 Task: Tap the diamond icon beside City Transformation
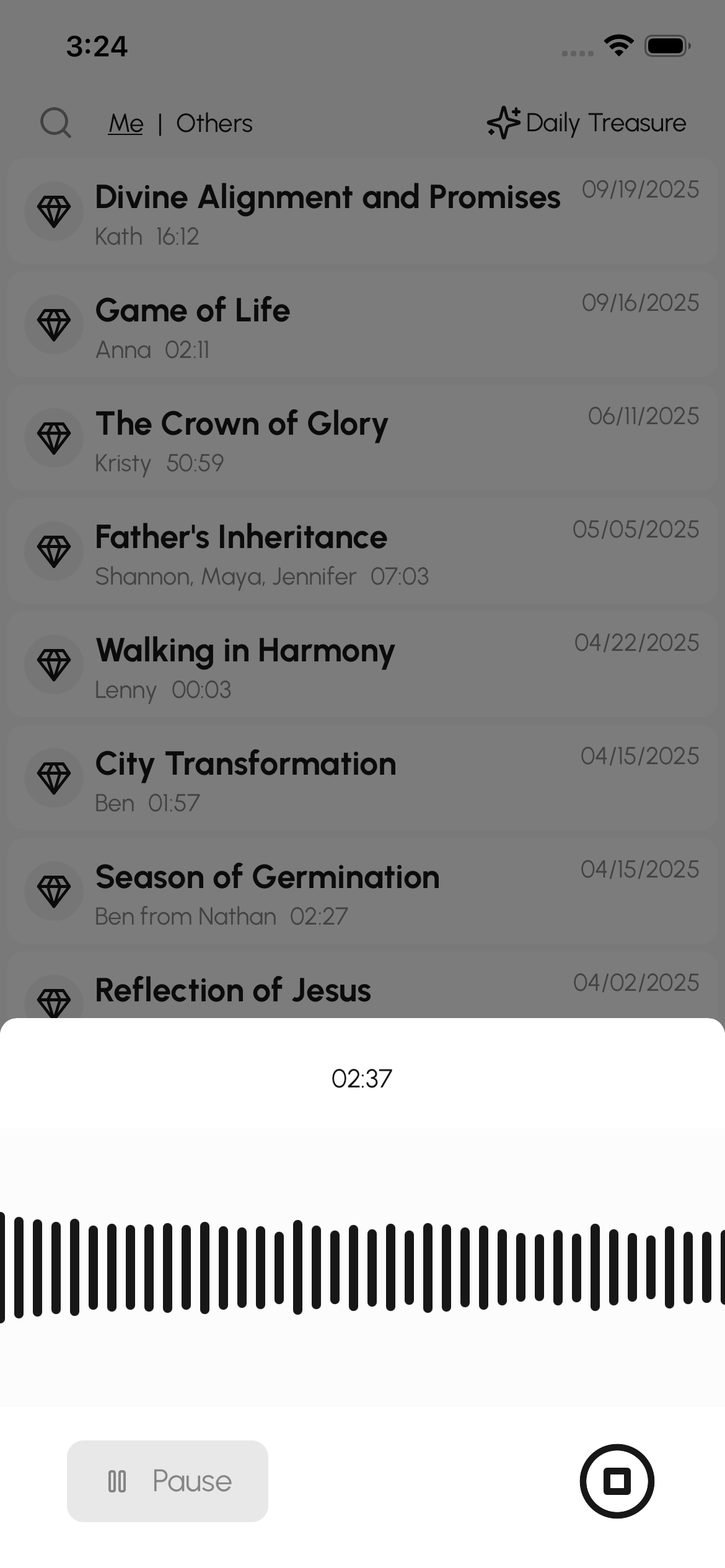(x=54, y=778)
